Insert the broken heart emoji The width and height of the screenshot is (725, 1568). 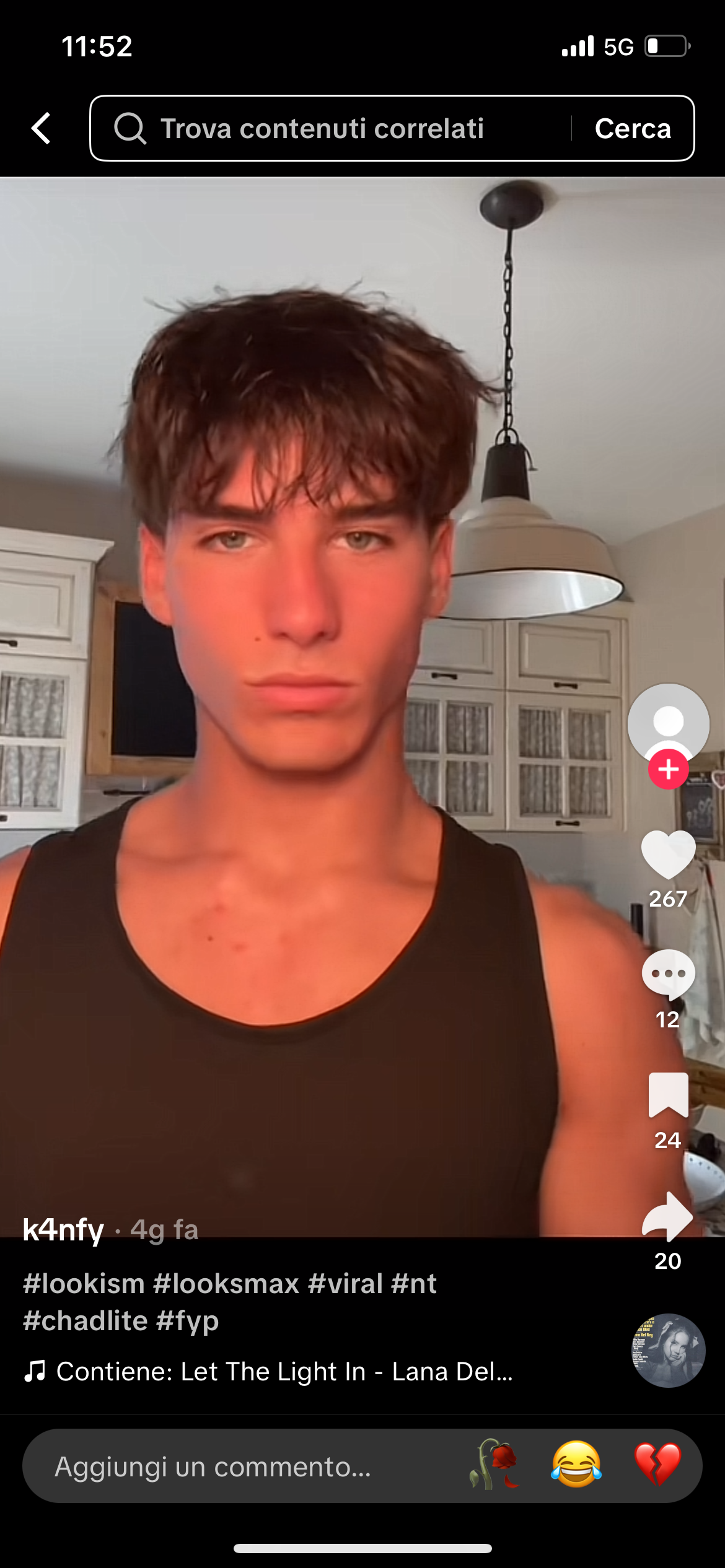(x=658, y=1465)
